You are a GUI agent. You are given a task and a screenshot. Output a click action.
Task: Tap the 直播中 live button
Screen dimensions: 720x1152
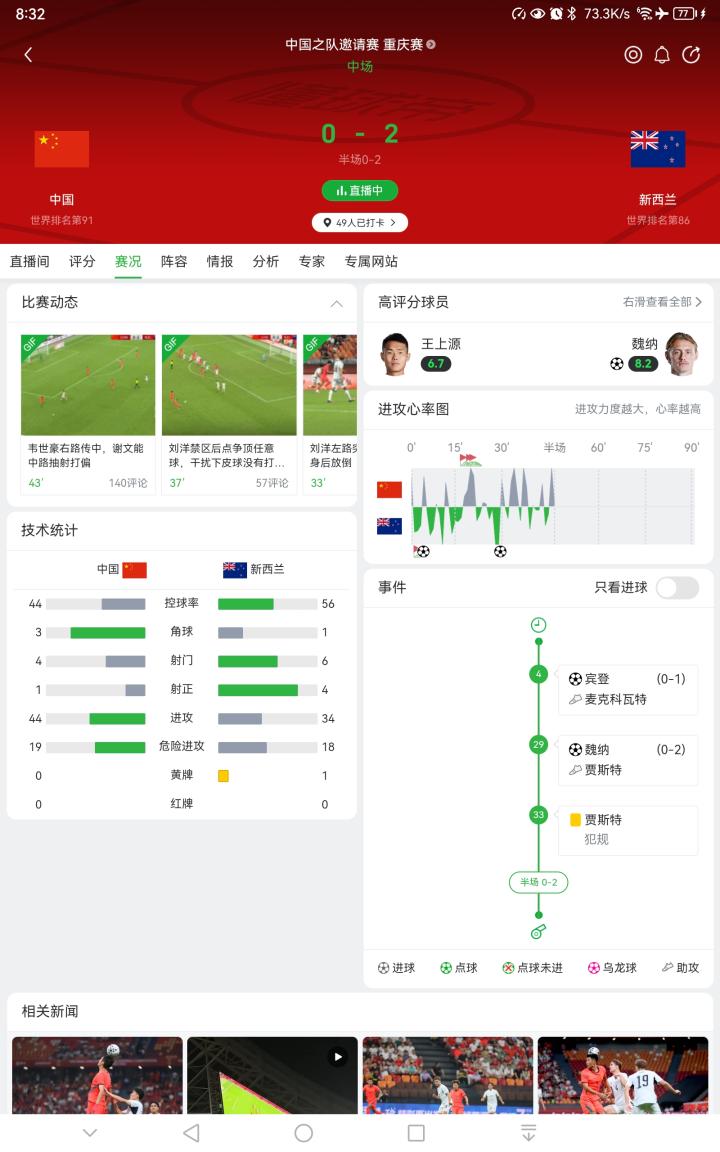tap(360, 190)
